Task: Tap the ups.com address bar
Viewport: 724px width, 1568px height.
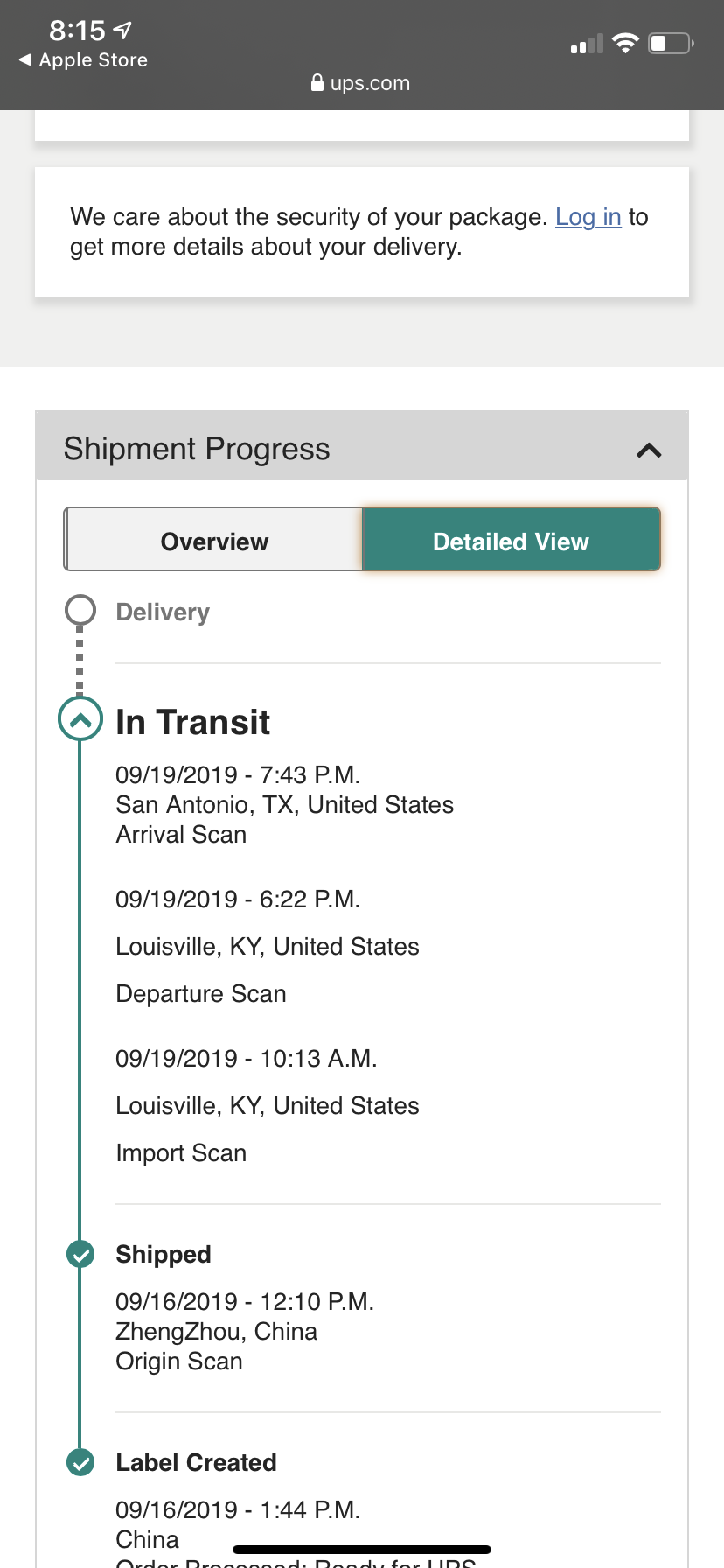Action: click(x=361, y=83)
